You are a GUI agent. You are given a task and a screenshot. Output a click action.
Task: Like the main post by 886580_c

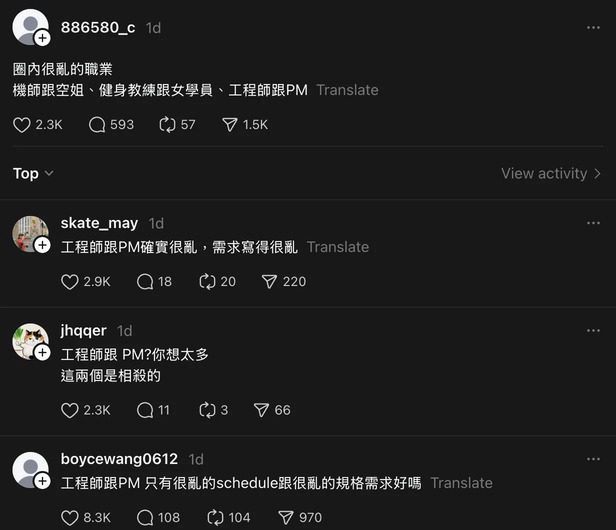tap(22, 125)
